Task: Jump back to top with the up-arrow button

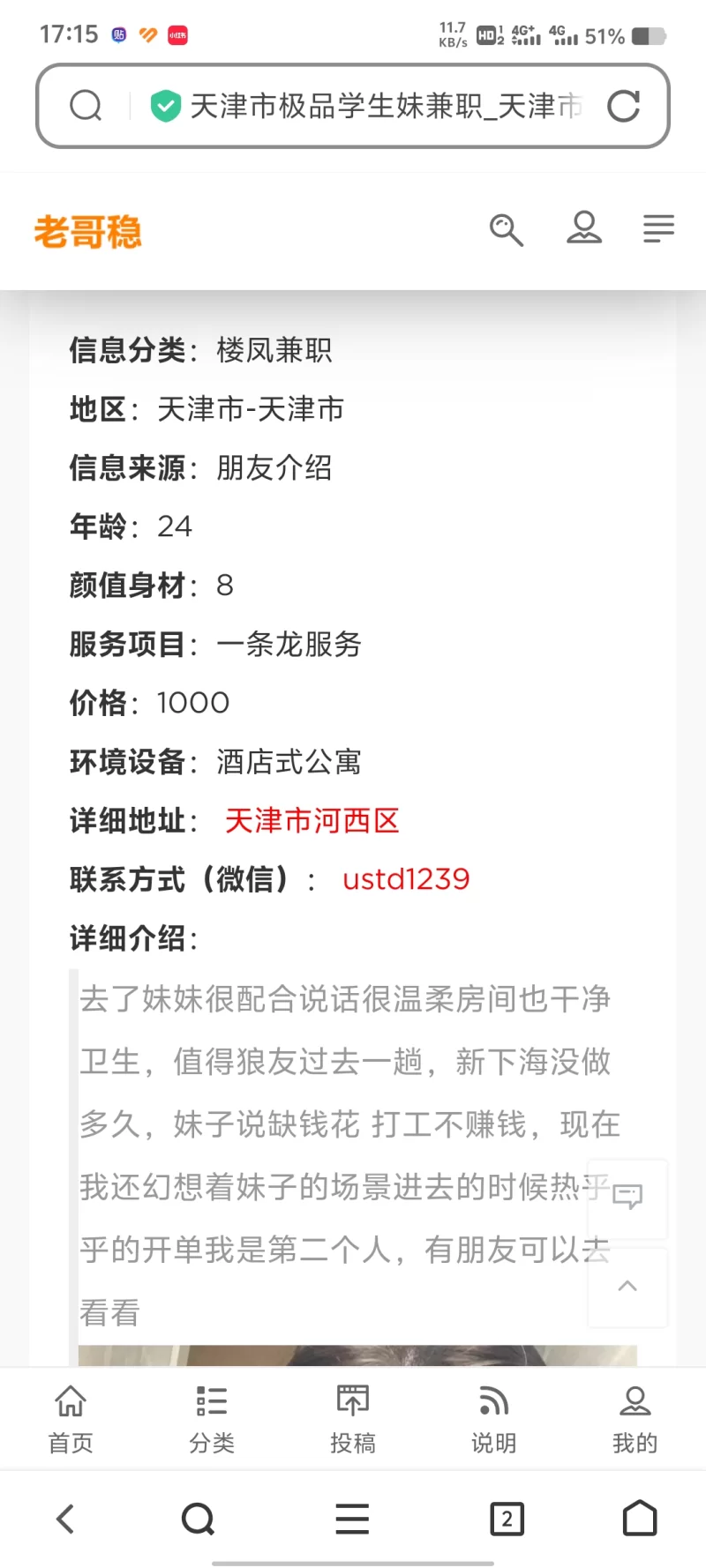Action: (627, 1286)
